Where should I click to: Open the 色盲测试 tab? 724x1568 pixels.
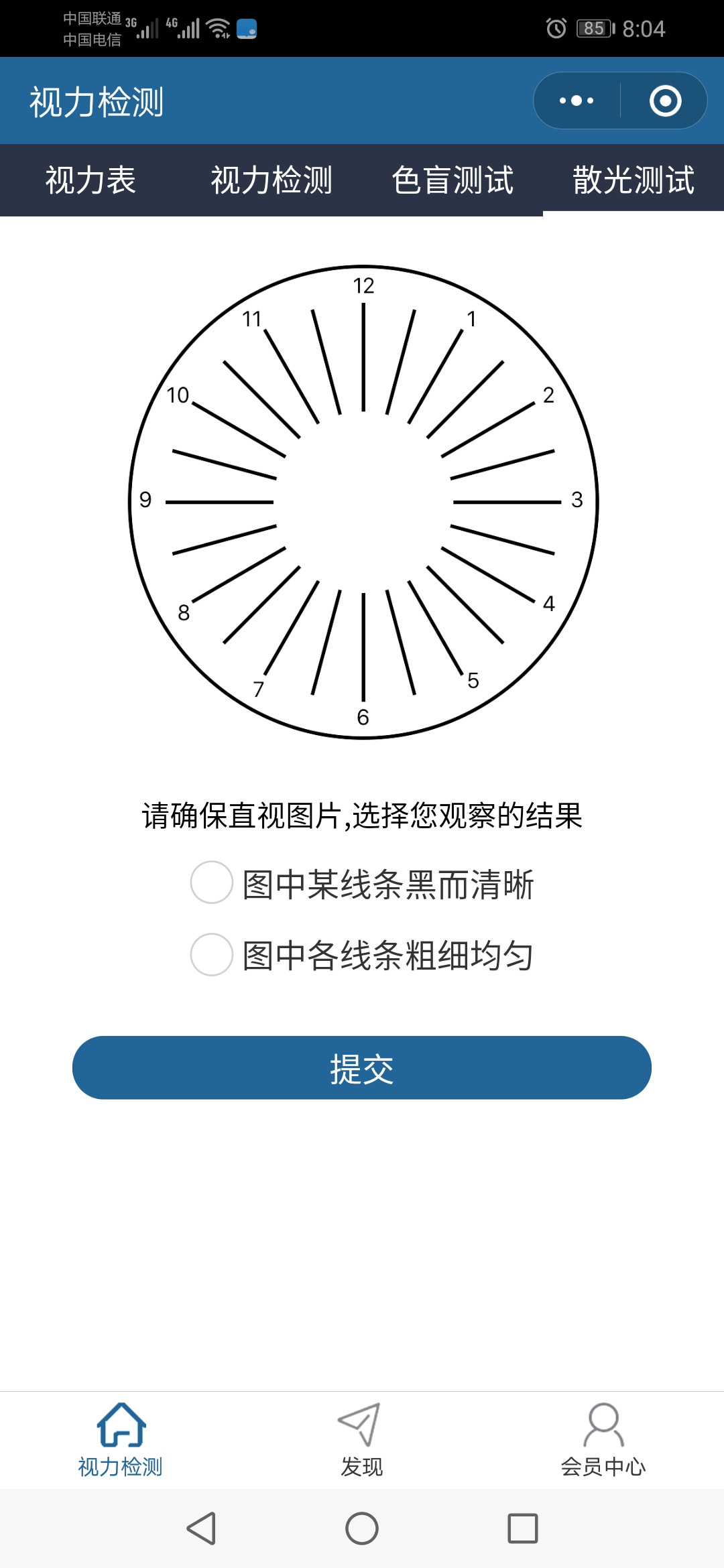452,180
